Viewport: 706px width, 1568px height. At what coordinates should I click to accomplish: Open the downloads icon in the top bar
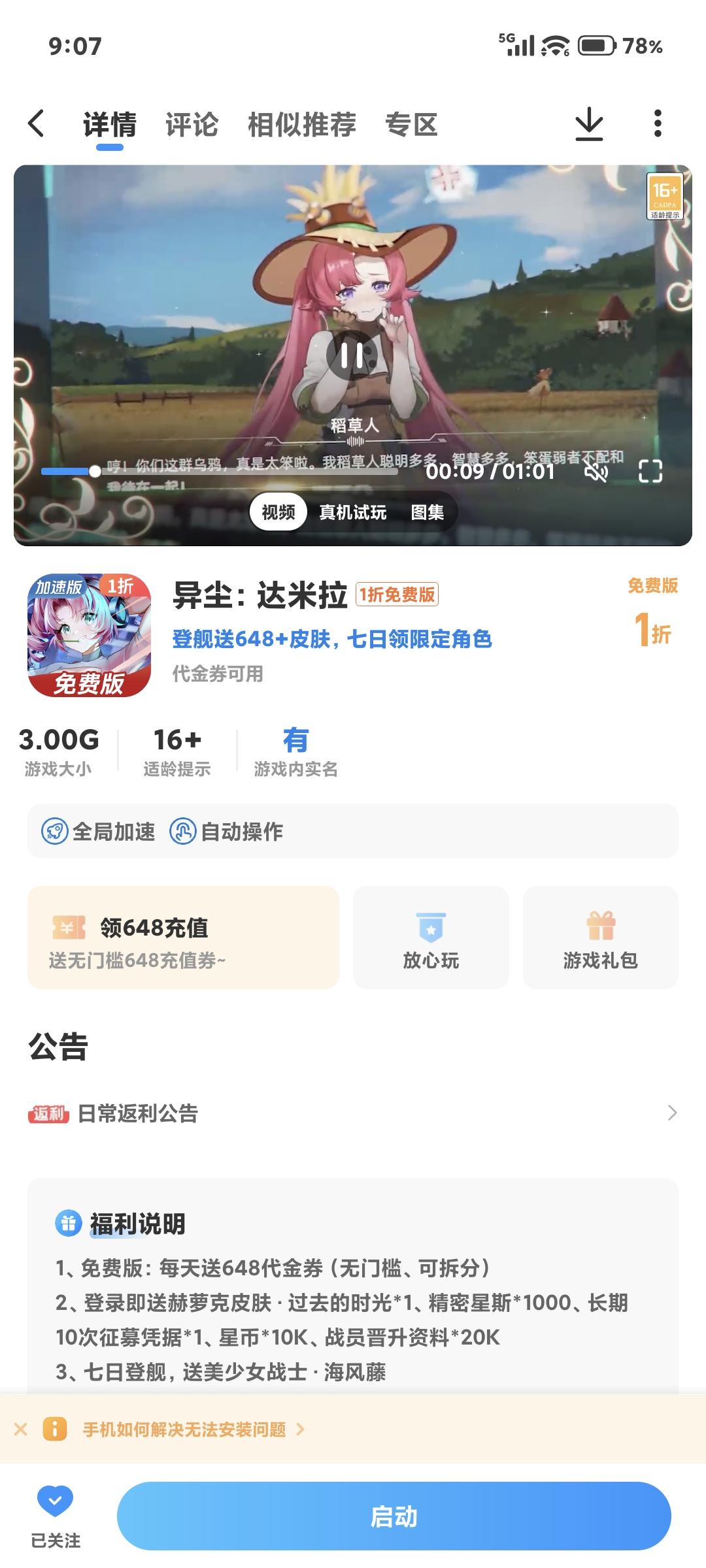[589, 123]
